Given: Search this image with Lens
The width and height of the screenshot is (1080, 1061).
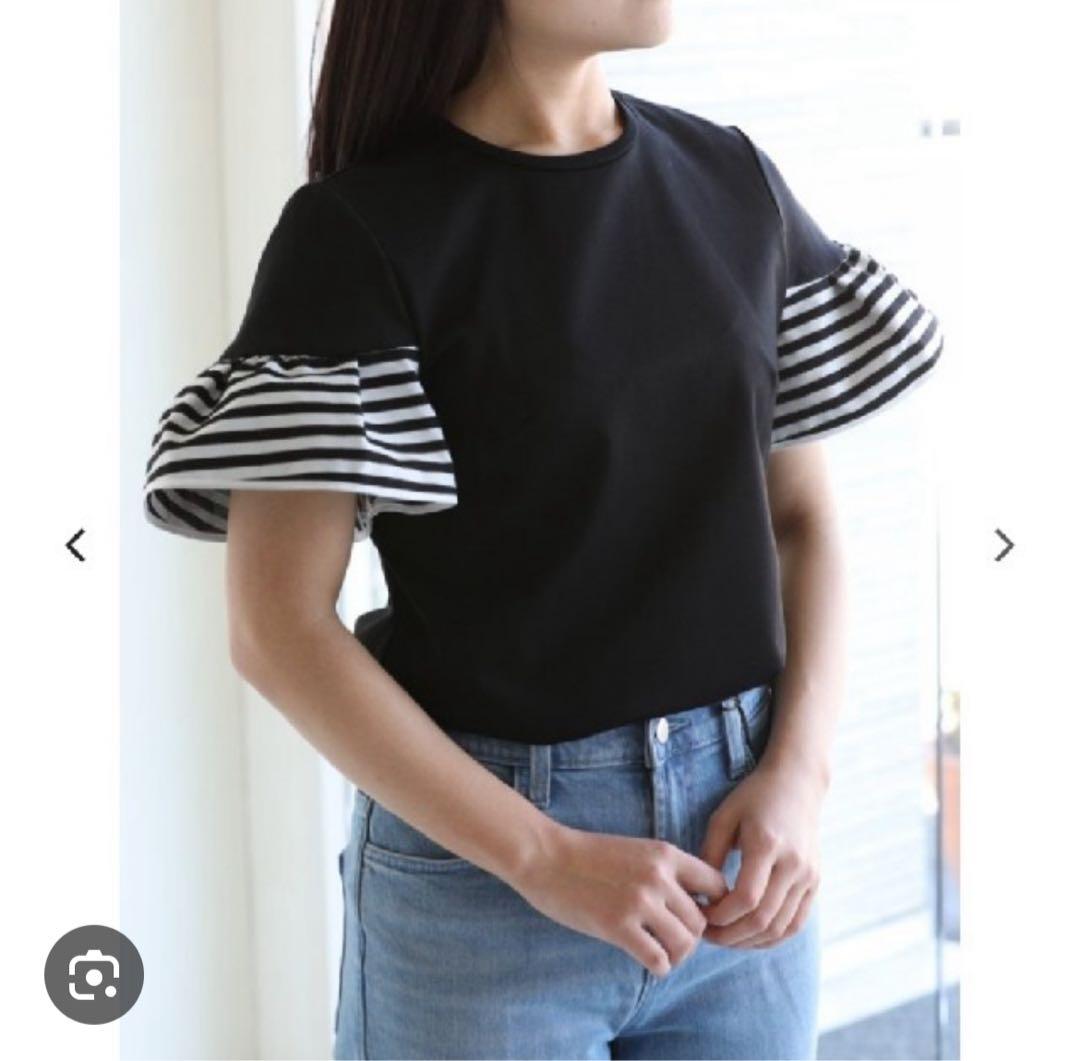Looking at the screenshot, I should point(94,974).
